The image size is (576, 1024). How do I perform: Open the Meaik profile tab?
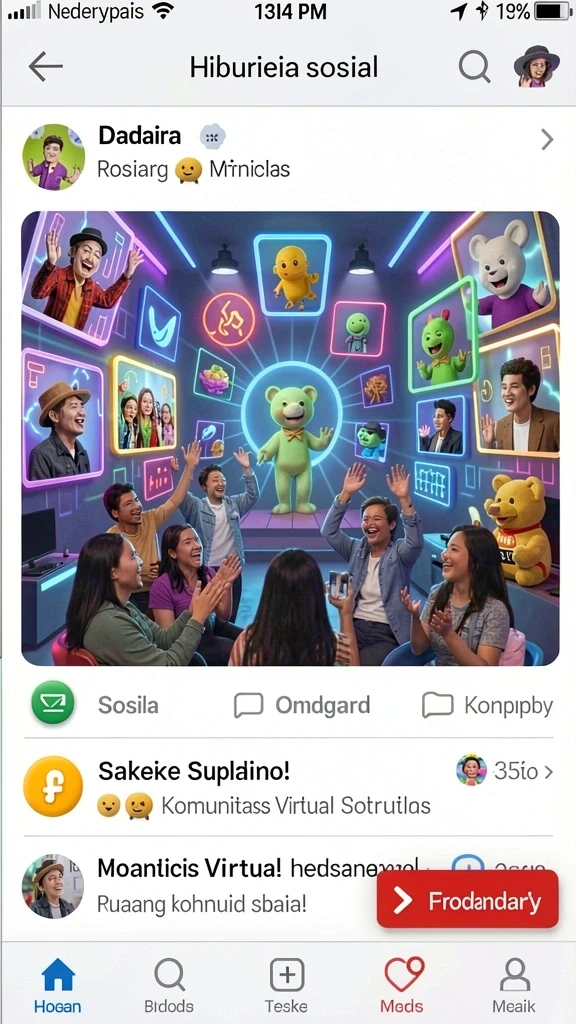(514, 985)
